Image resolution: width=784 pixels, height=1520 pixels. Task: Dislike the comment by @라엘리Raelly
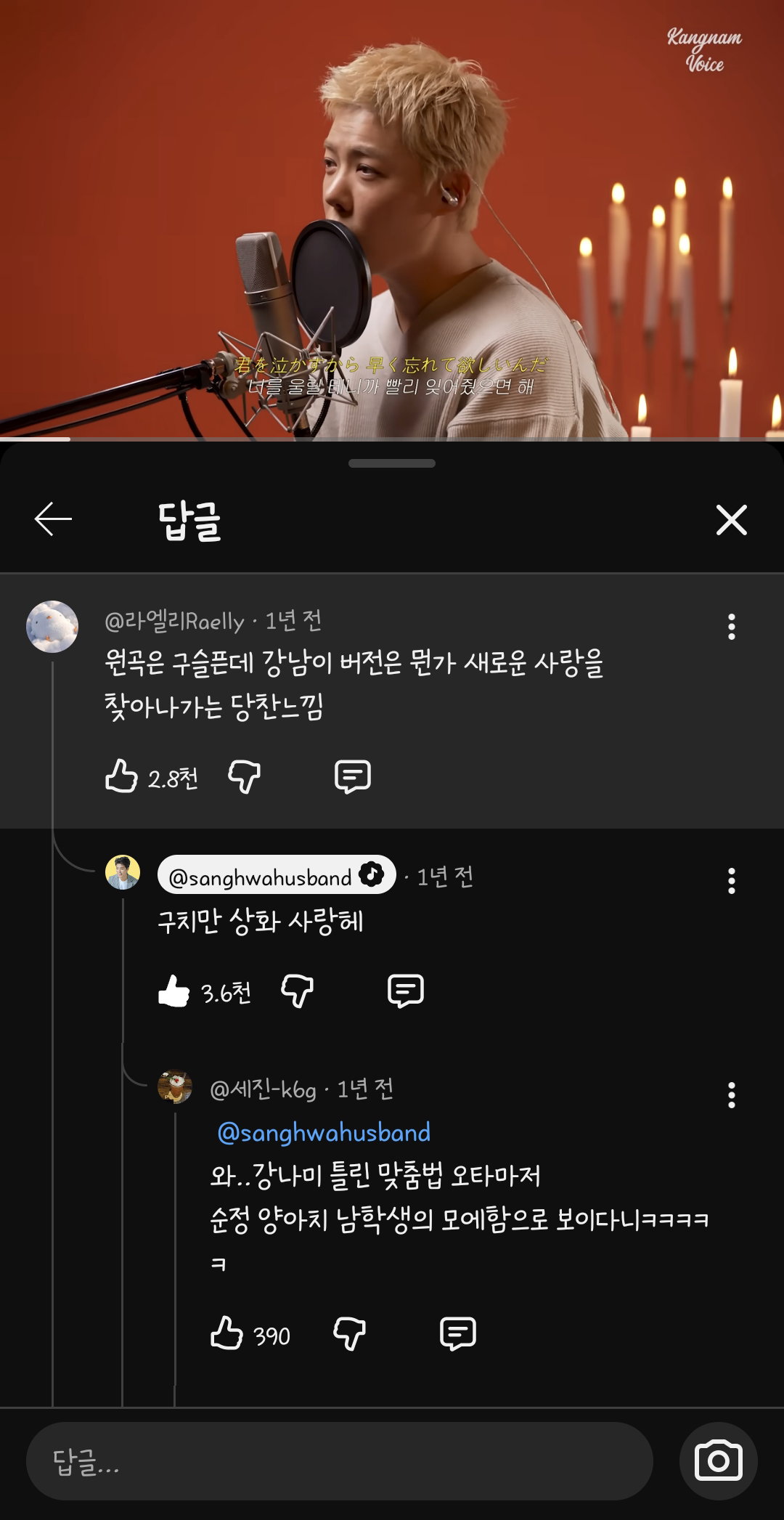pos(245,776)
